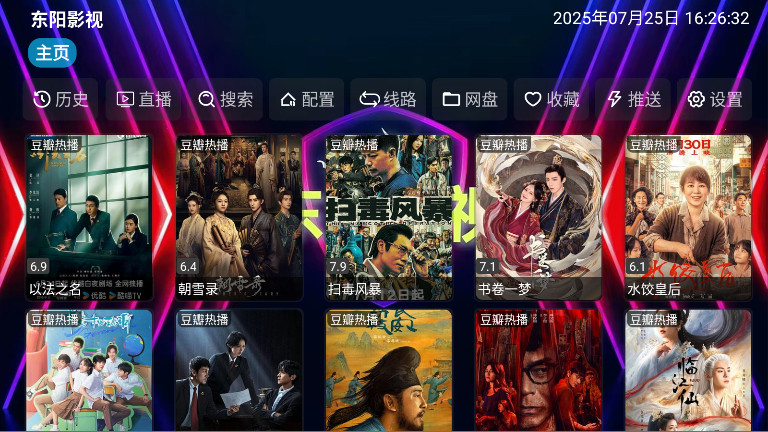This screenshot has height=432, width=768.
Task: Open the 网盘 cloud drive
Action: pos(470,99)
